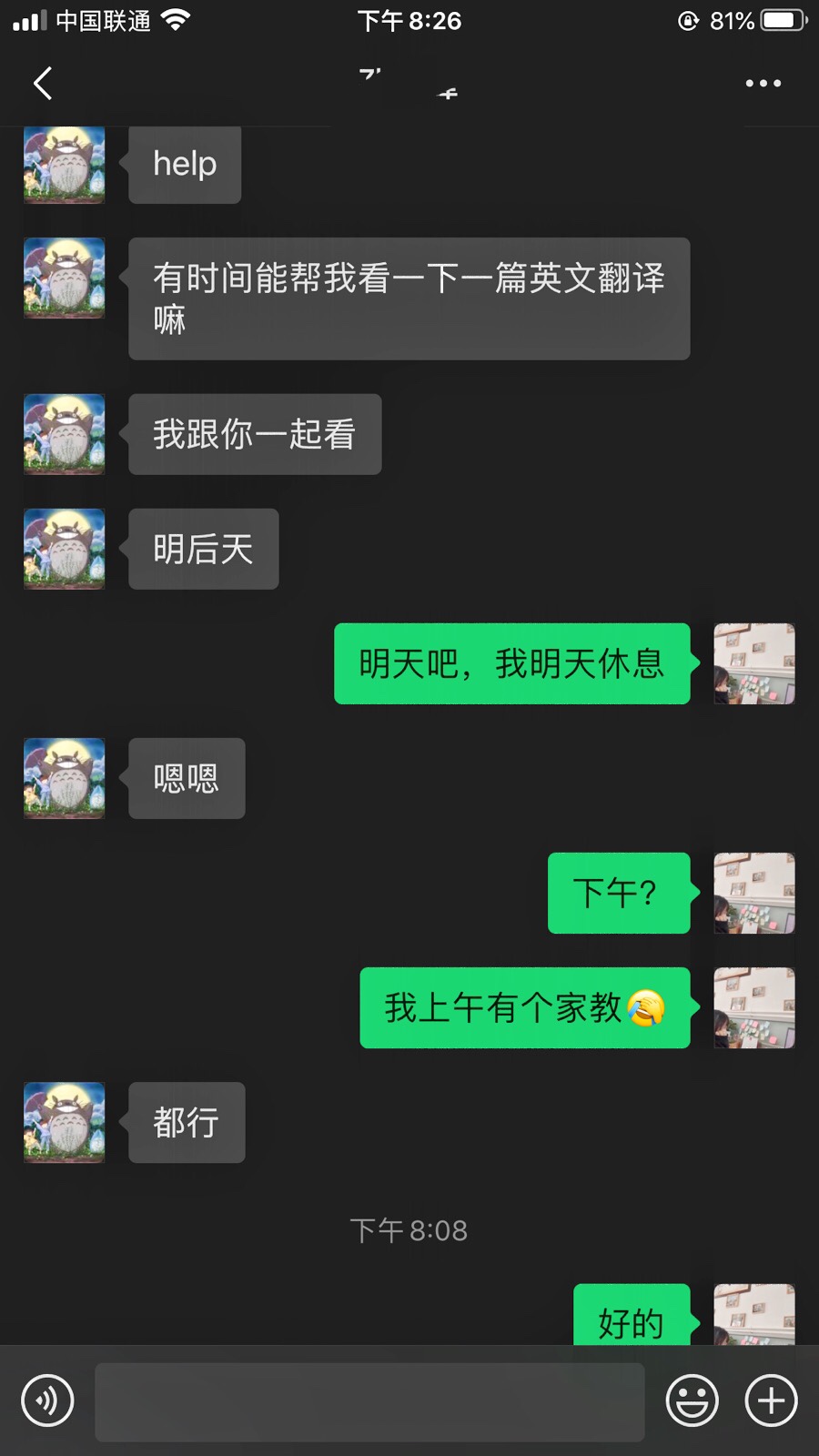Open my avatar beside '下午?' message
This screenshot has height=1456, width=819.
pyautogui.click(x=753, y=893)
